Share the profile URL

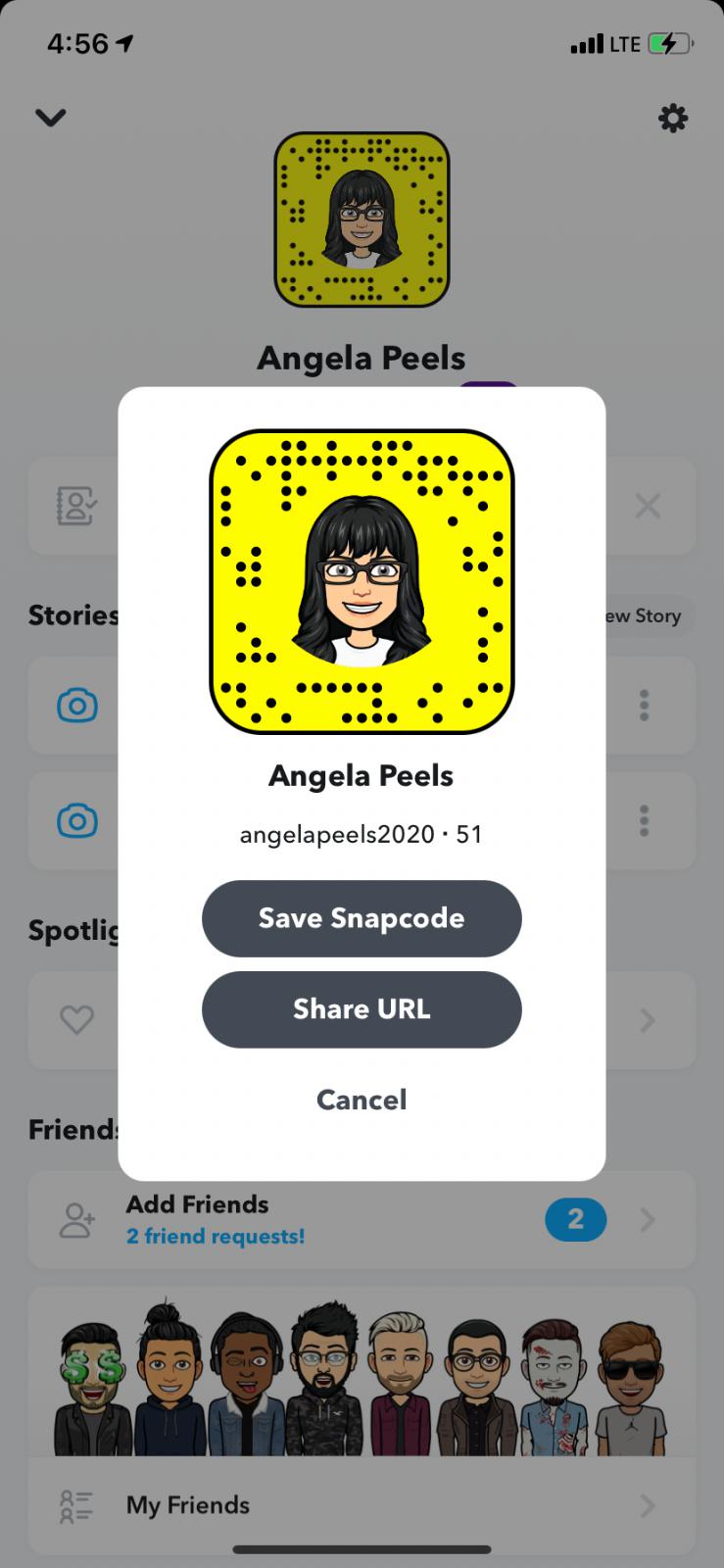click(362, 1009)
